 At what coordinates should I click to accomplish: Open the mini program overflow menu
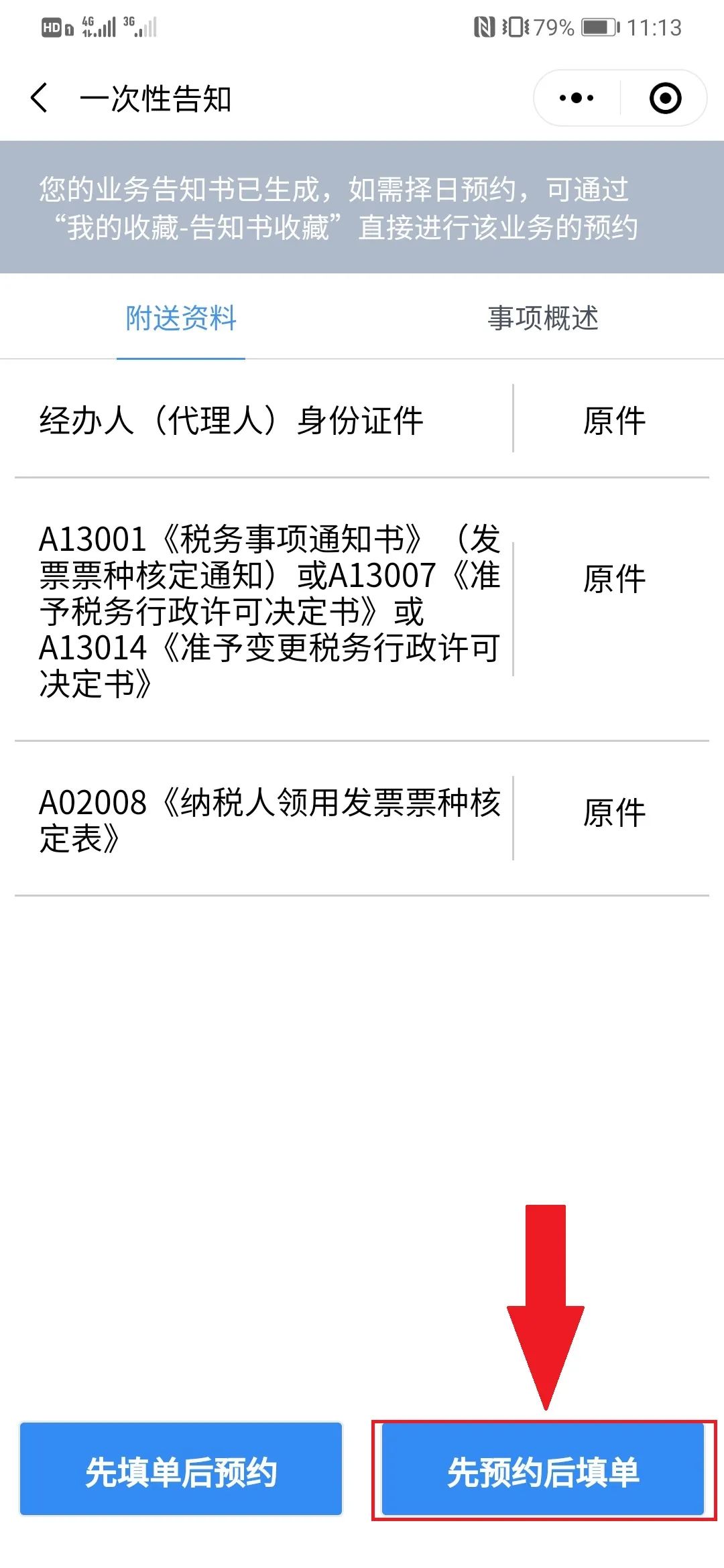(577, 99)
